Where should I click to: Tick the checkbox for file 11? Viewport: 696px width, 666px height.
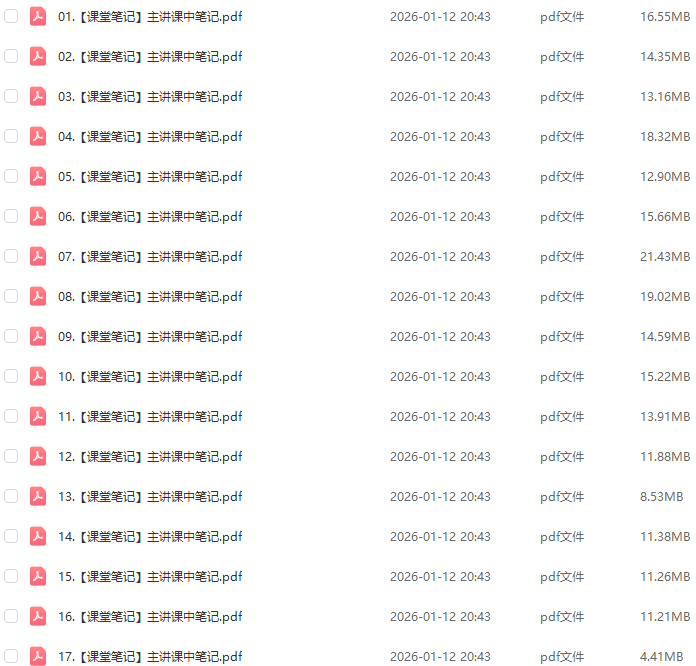pos(11,417)
